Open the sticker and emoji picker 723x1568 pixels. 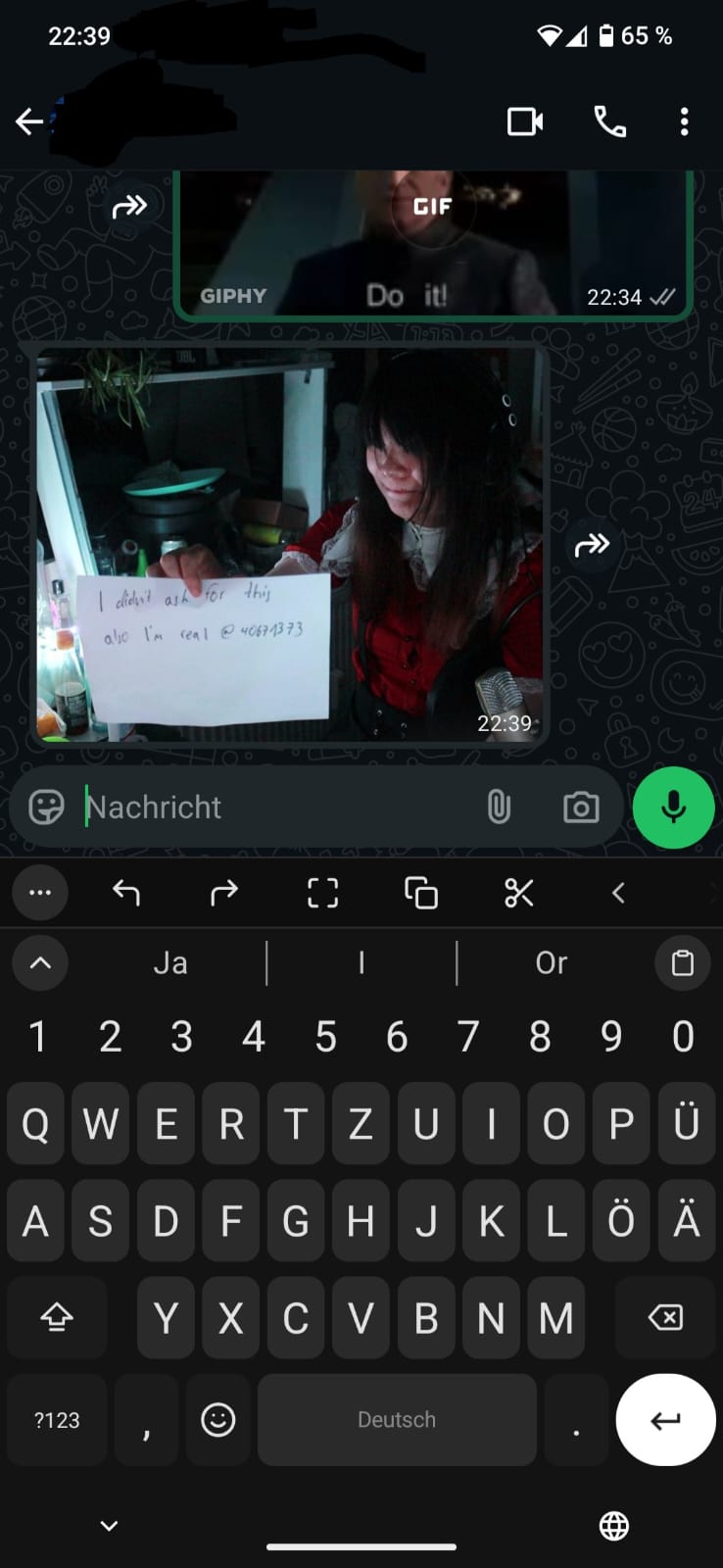pos(46,807)
